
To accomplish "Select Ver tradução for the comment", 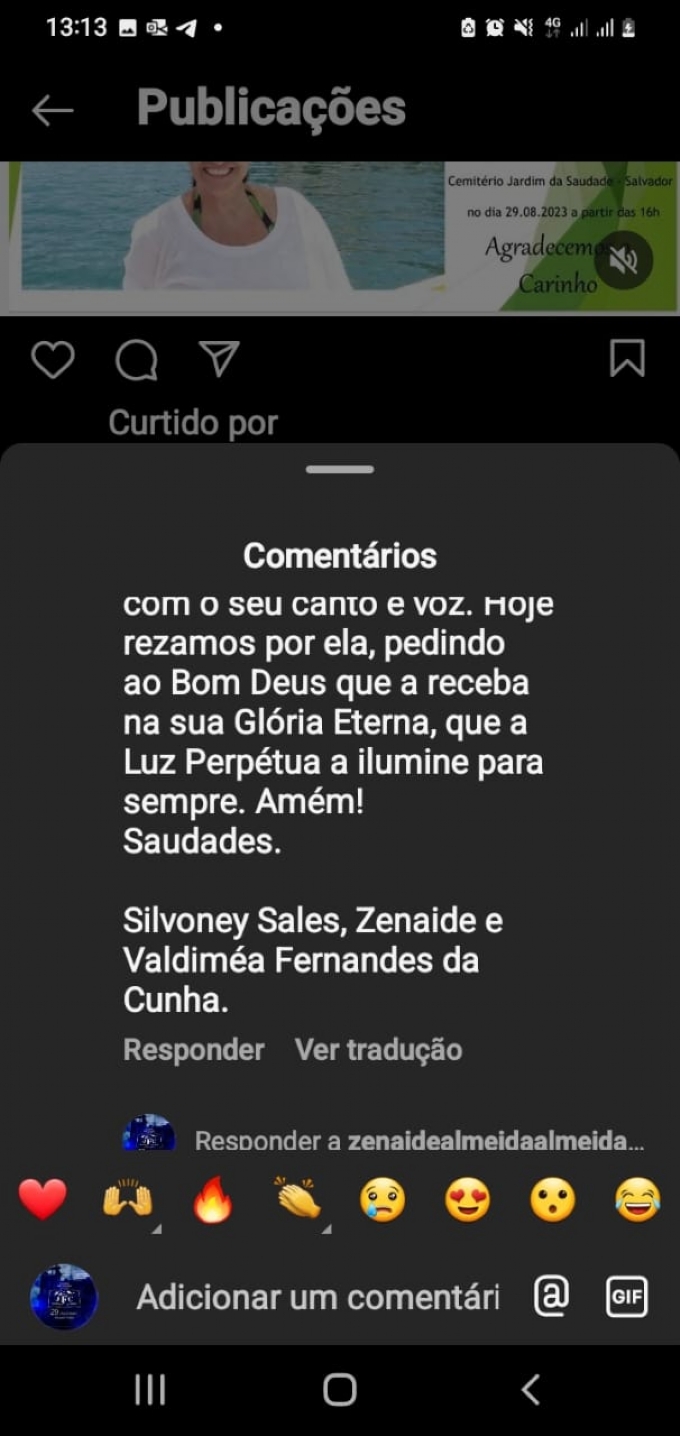I will point(378,1050).
